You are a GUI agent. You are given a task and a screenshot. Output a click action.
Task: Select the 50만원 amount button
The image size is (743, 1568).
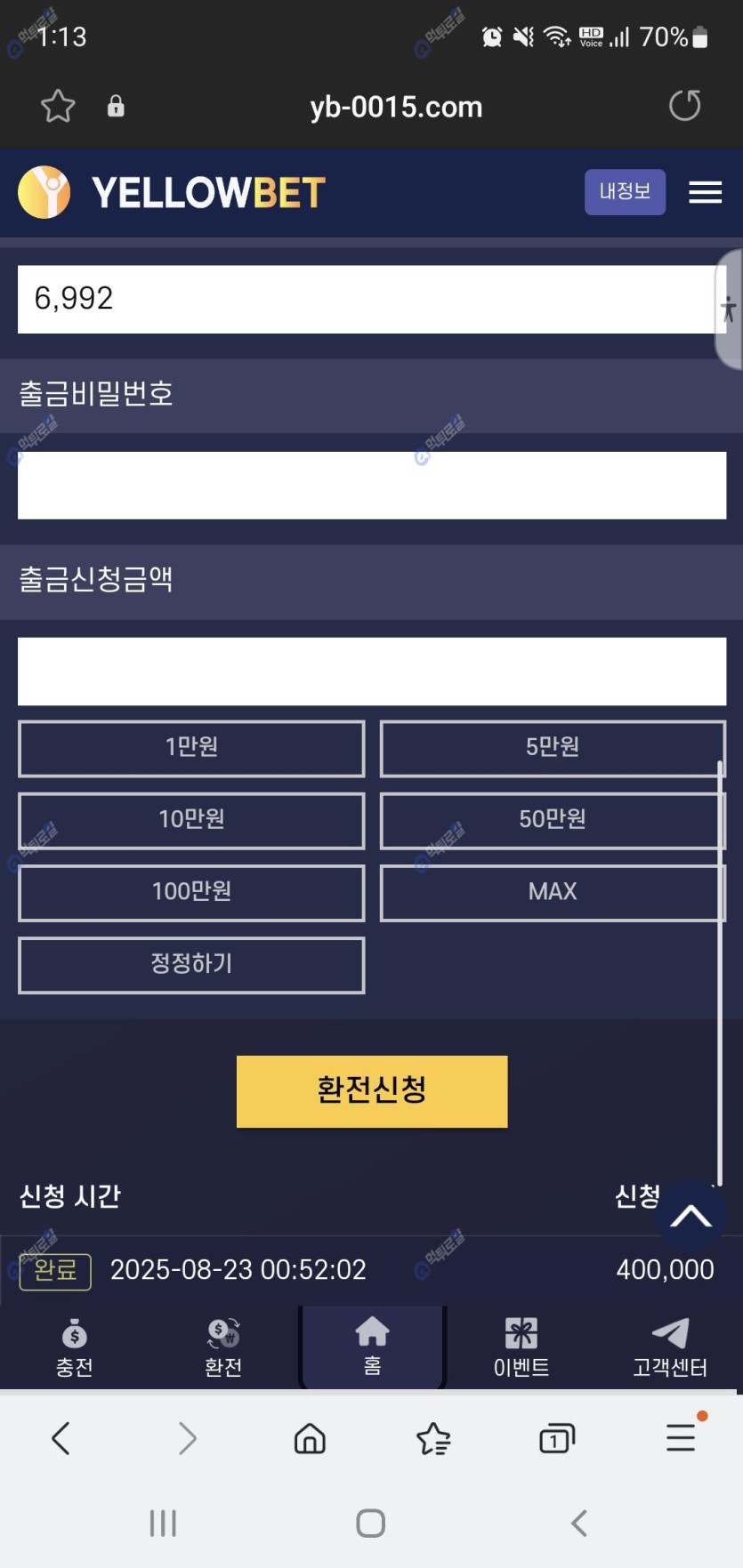553,820
